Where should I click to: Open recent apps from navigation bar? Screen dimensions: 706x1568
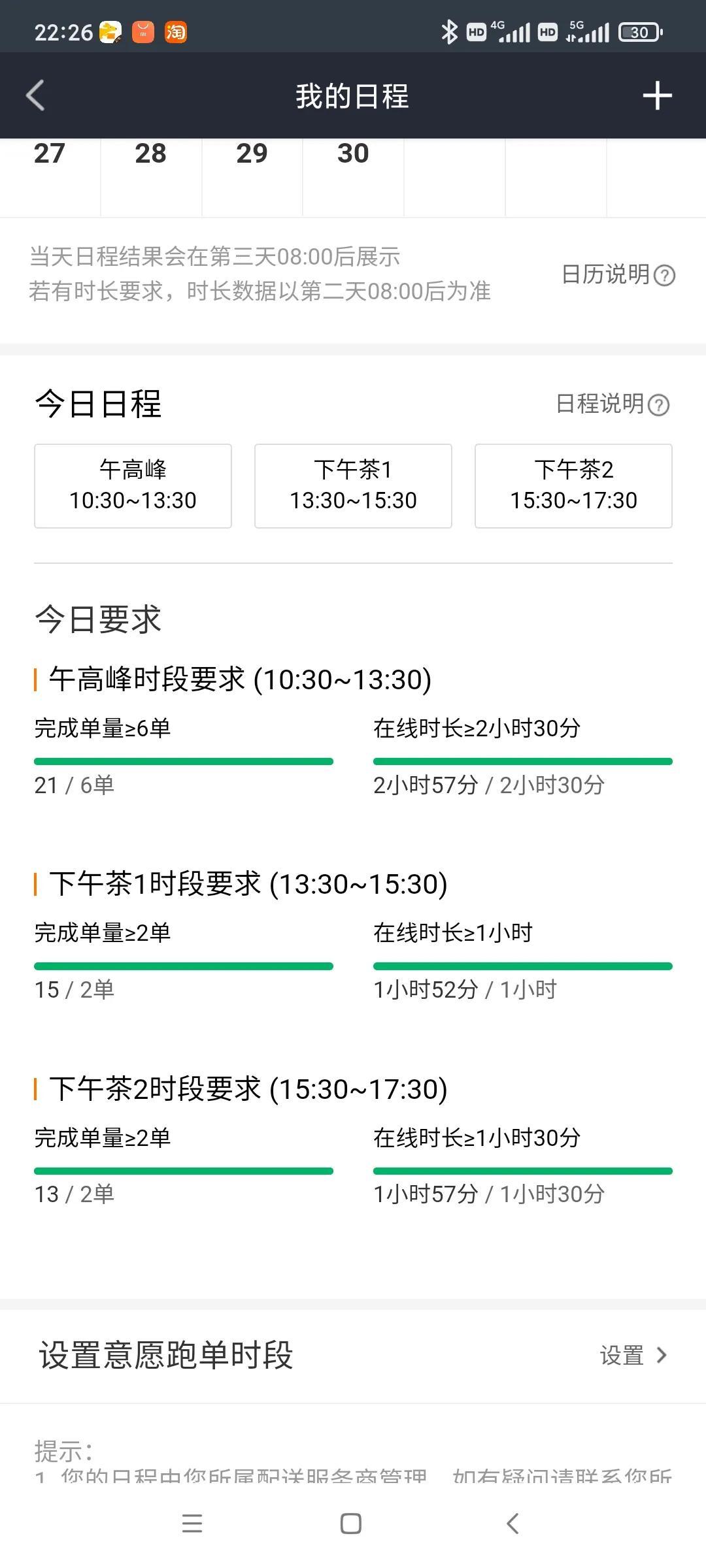192,1524
